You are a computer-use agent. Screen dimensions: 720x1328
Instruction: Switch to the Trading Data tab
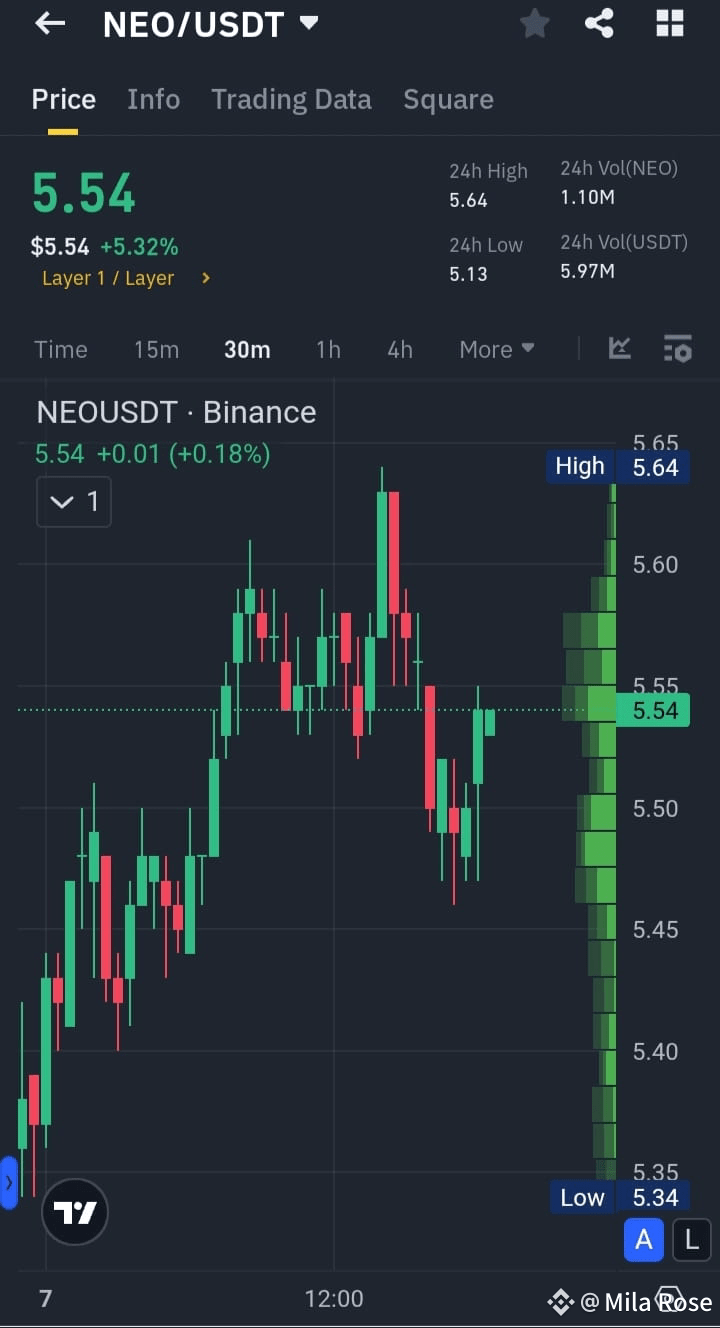(291, 99)
